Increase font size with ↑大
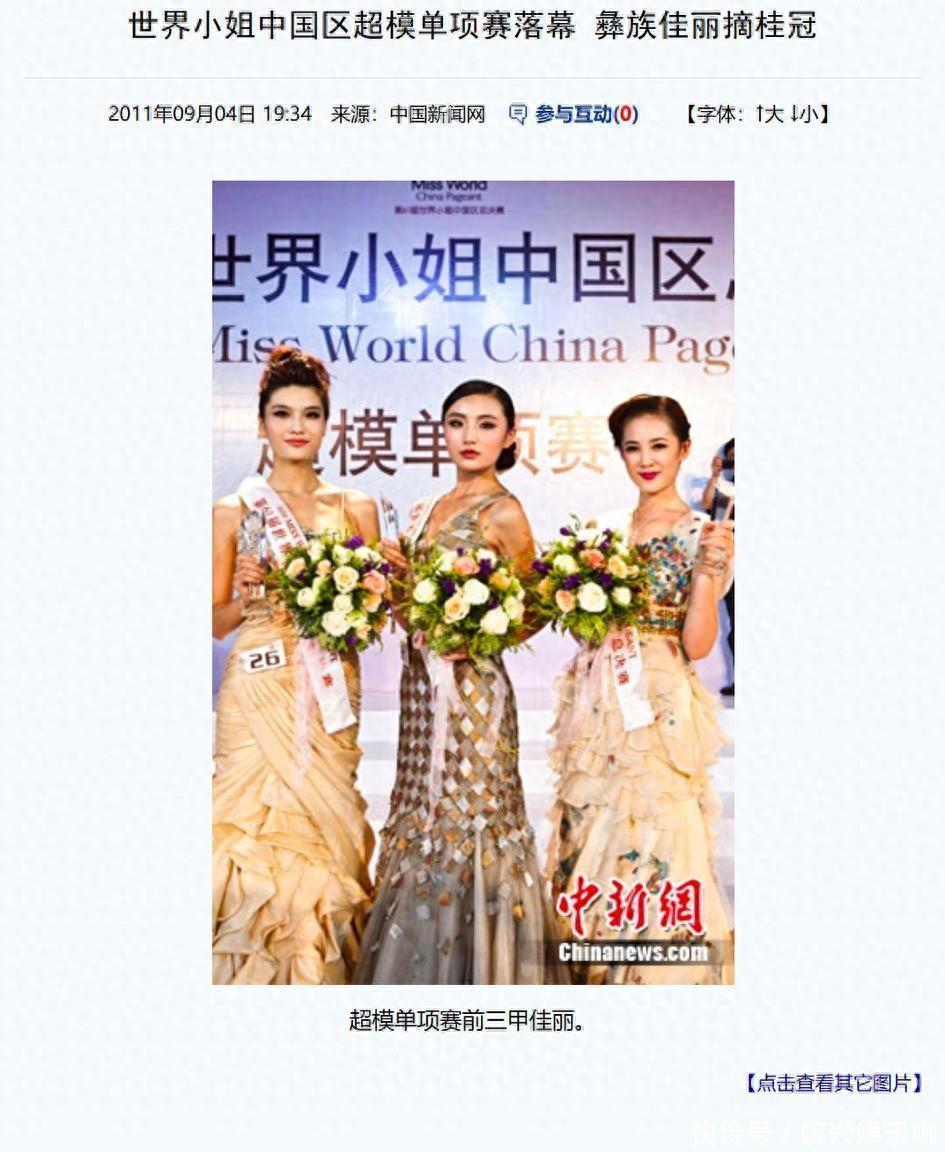Image resolution: width=945 pixels, height=1152 pixels. coord(768,115)
